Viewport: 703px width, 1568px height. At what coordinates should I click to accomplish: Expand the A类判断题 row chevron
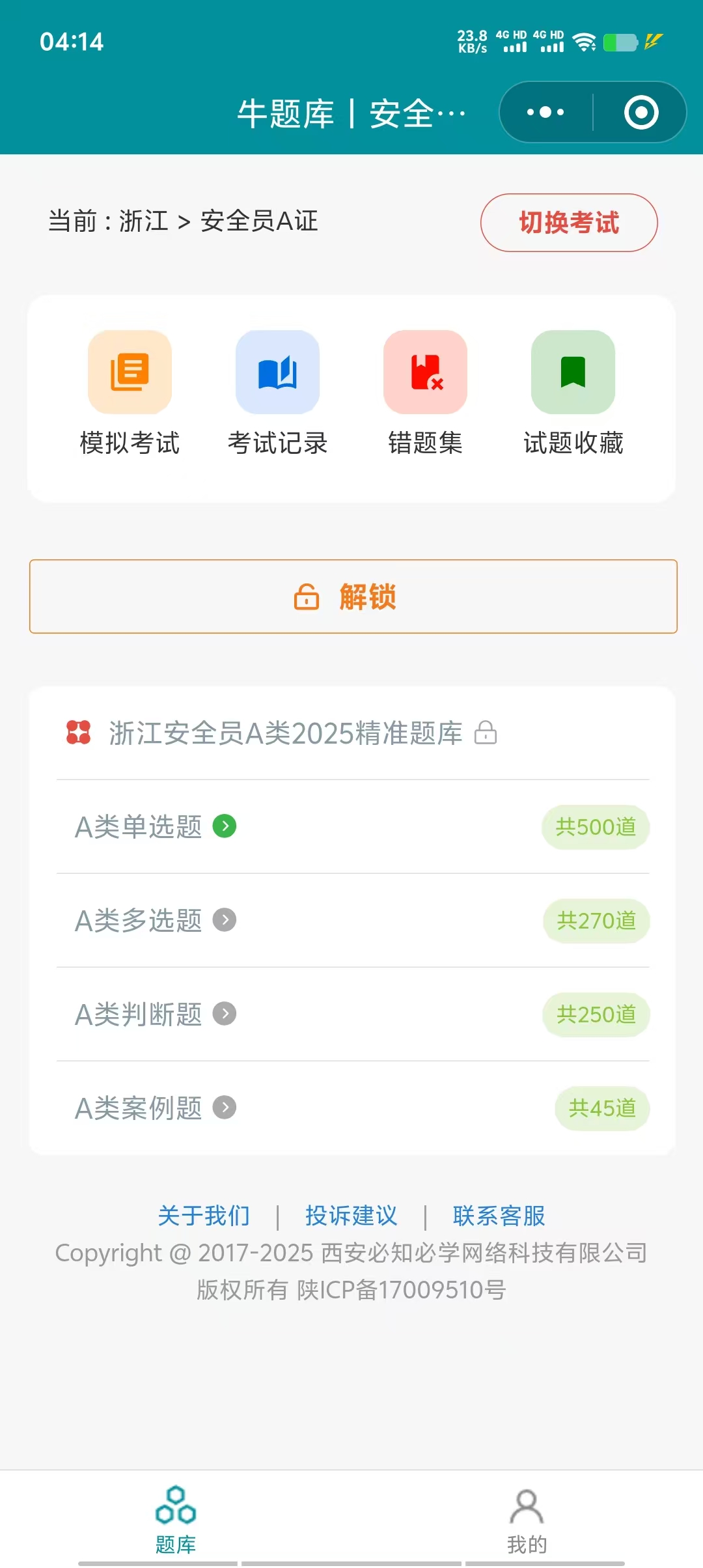pos(226,1014)
